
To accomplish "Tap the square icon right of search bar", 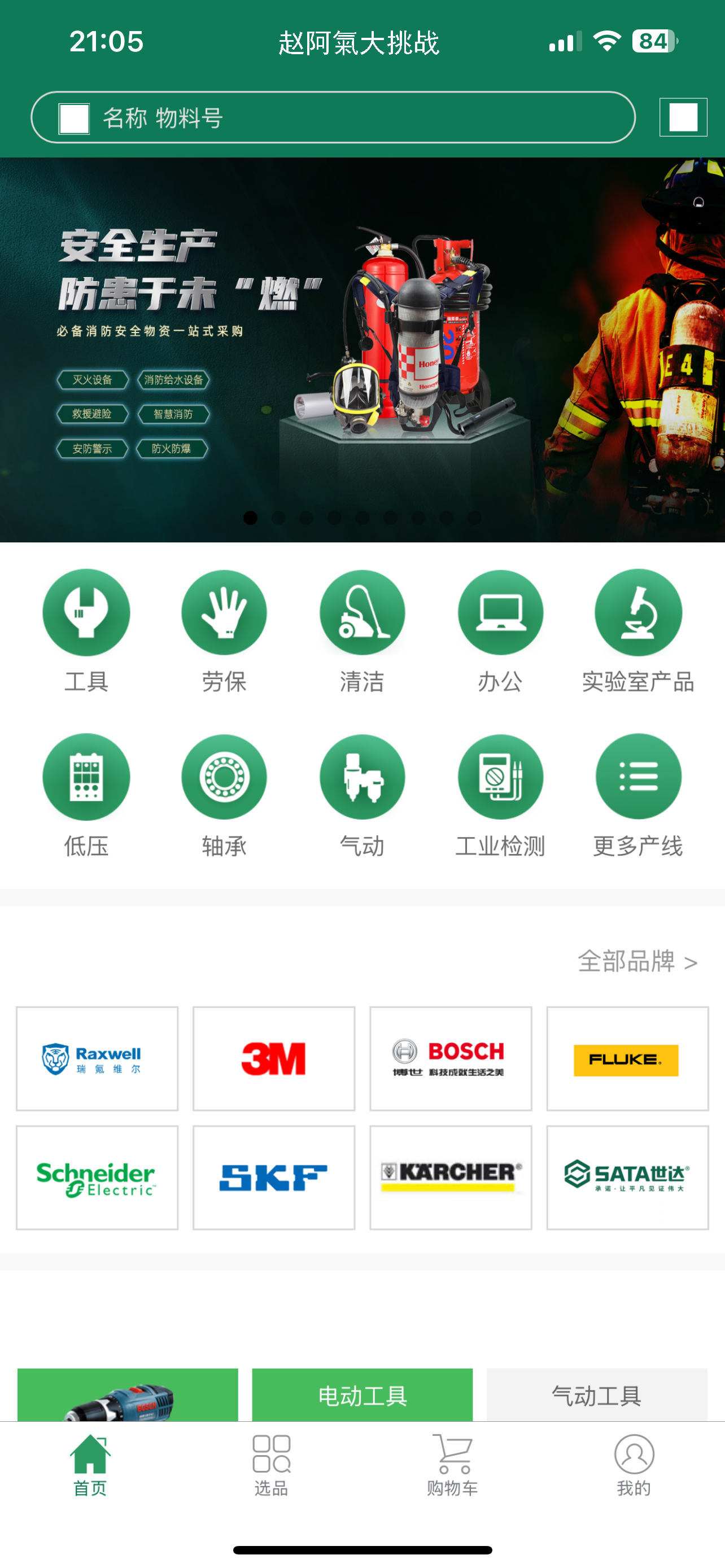I will point(683,117).
